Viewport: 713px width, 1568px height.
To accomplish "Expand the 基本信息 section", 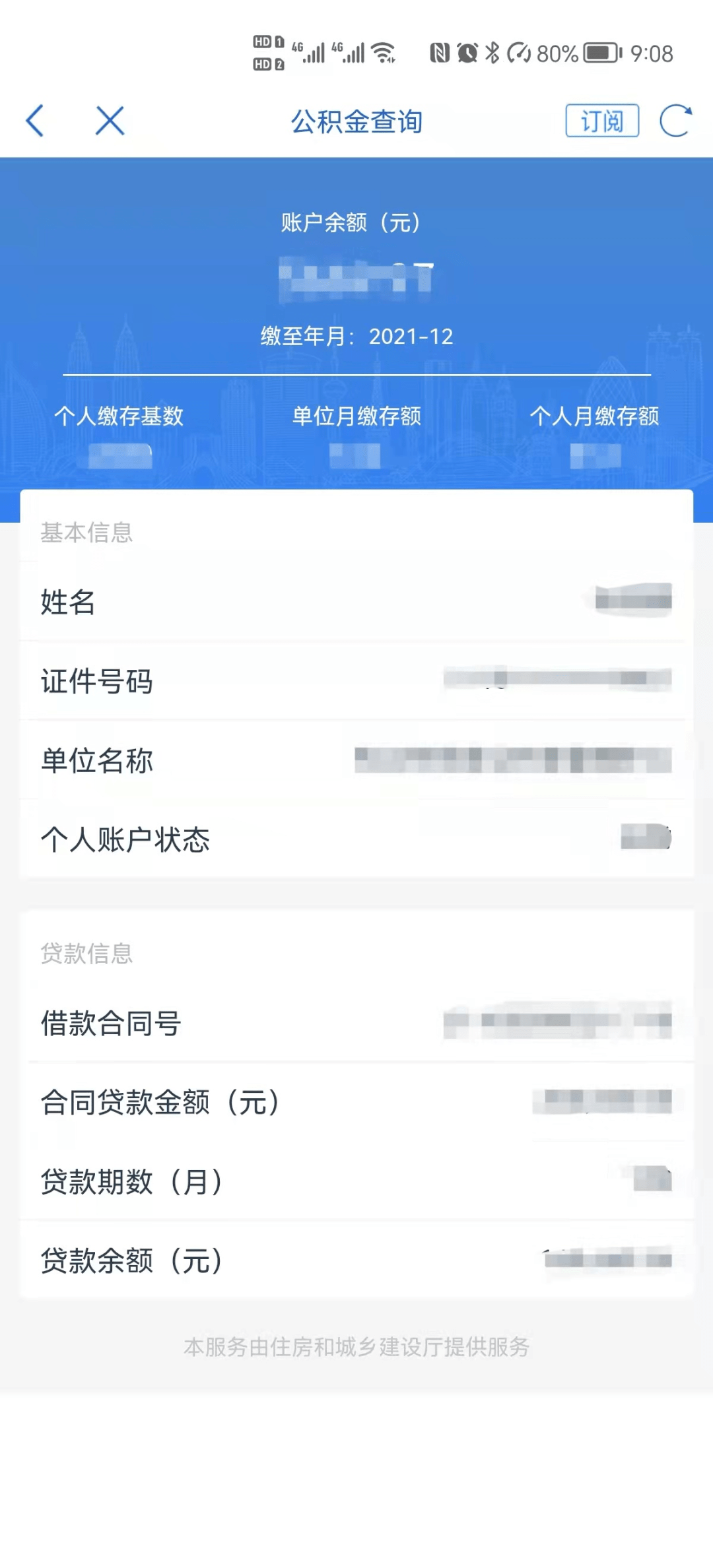I will tap(86, 533).
